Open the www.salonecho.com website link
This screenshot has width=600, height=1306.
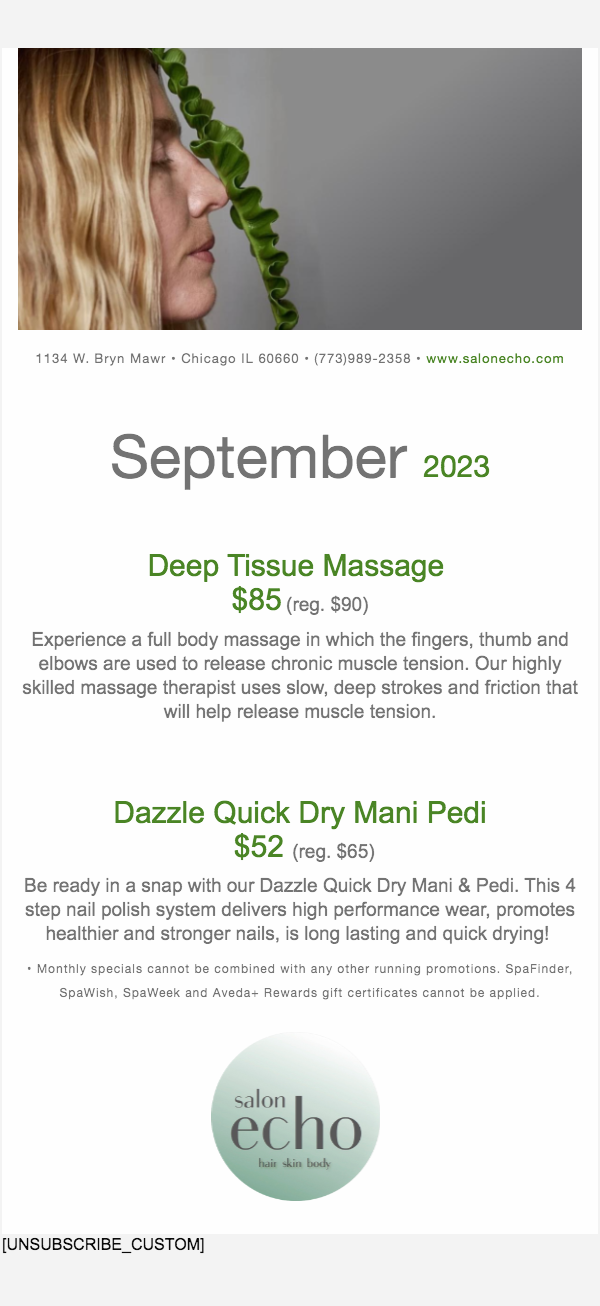point(495,358)
